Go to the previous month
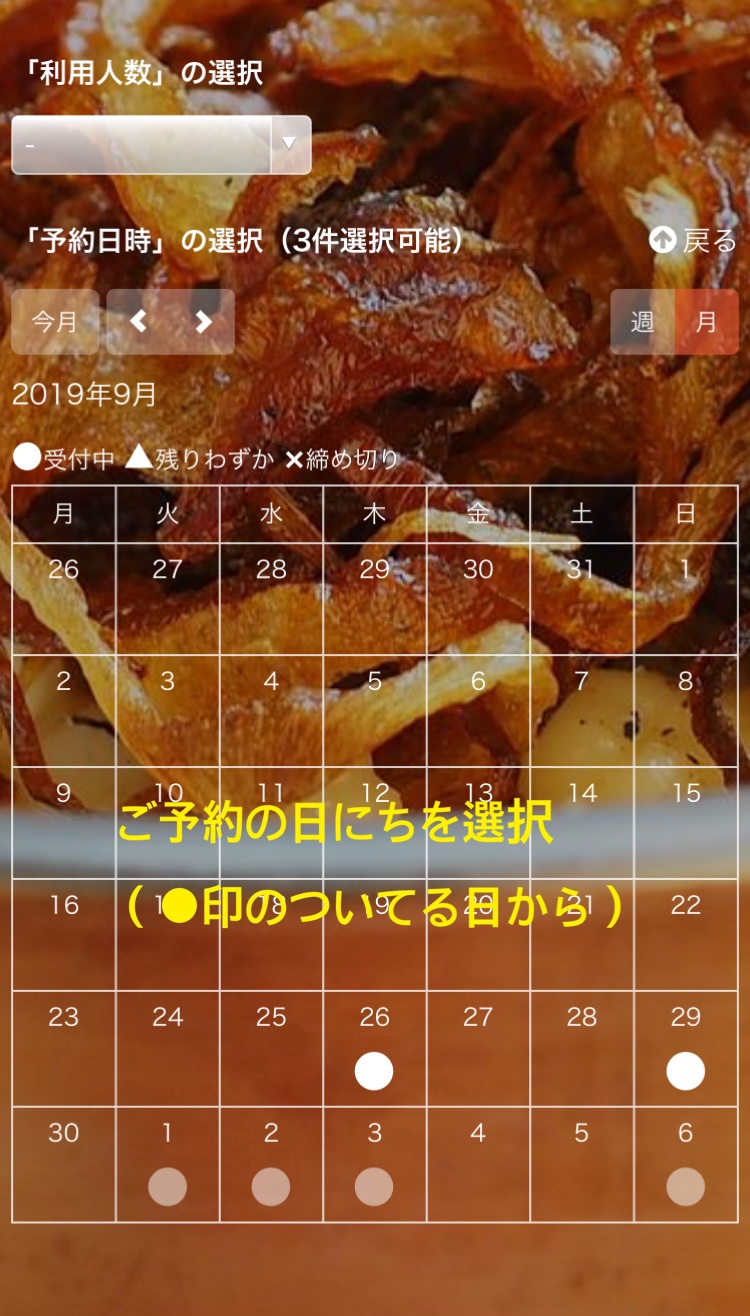The height and width of the screenshot is (1316, 750). click(139, 322)
